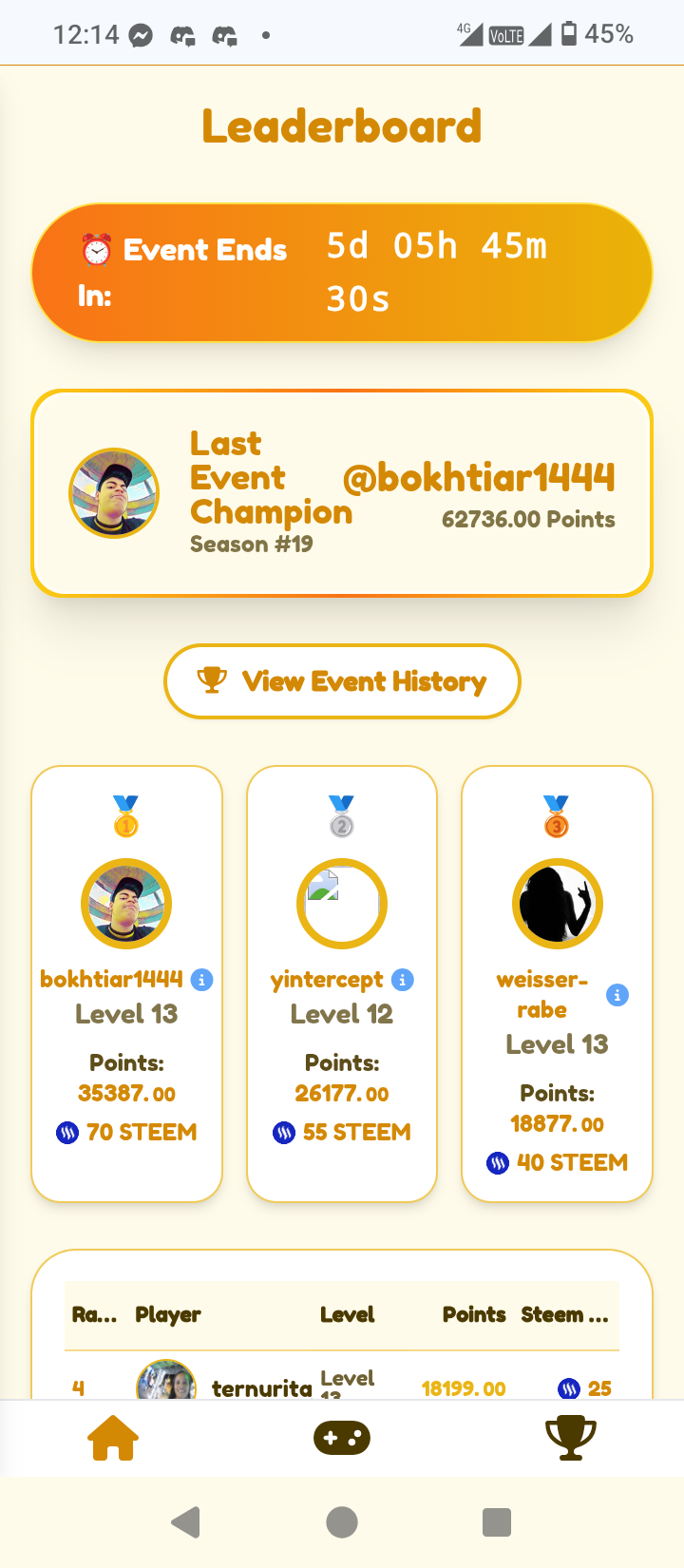Go to the home tab

click(x=113, y=1438)
